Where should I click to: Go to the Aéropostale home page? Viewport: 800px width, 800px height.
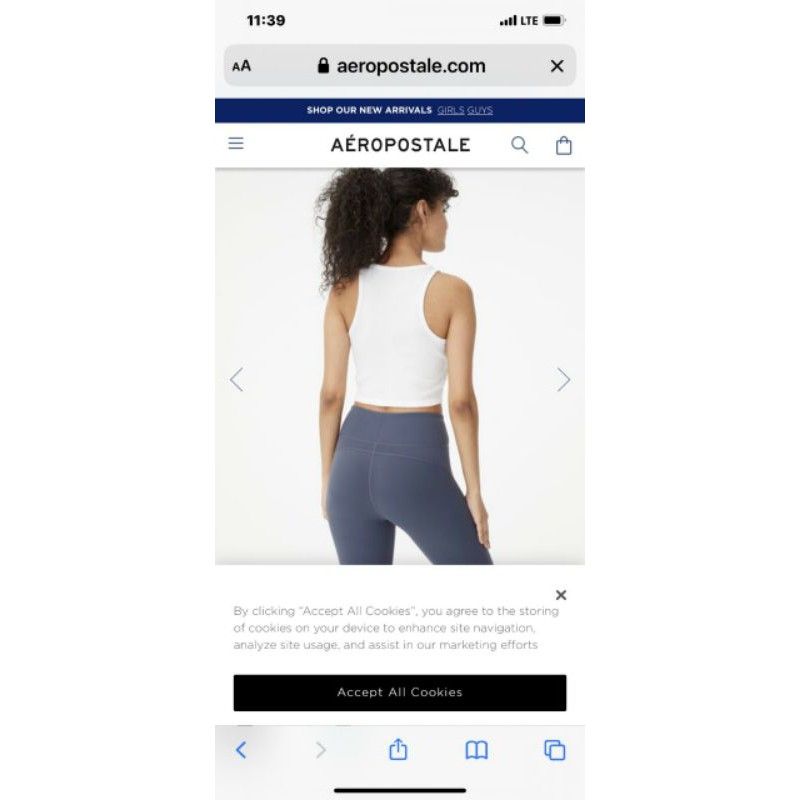click(400, 144)
